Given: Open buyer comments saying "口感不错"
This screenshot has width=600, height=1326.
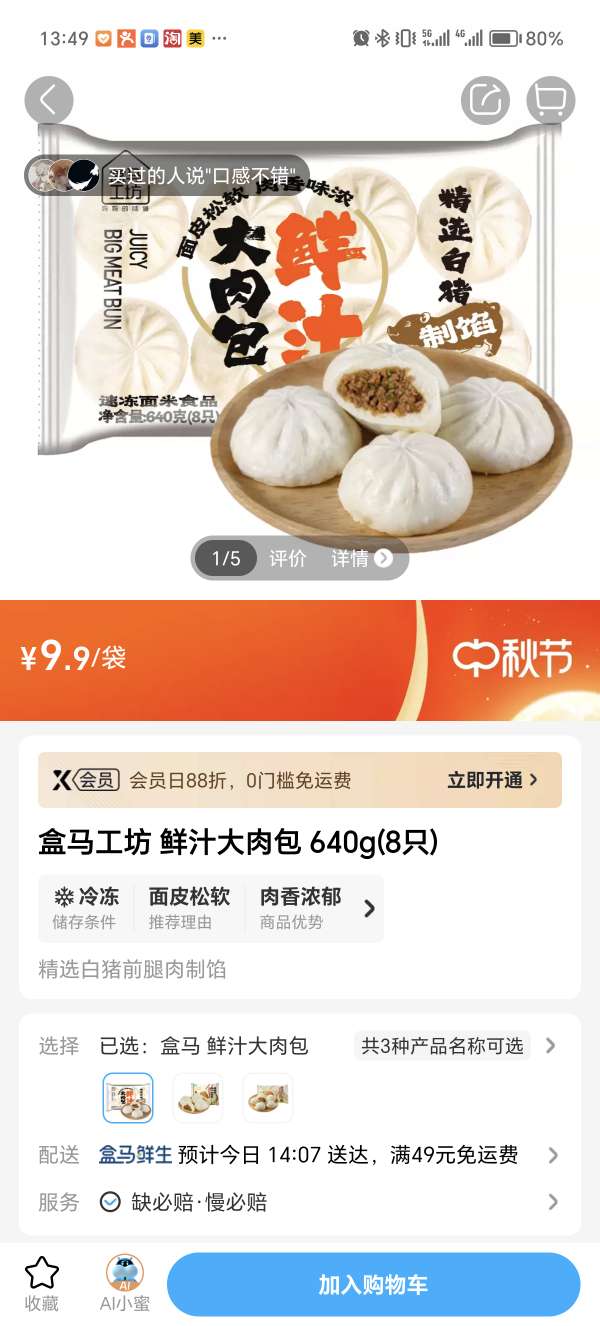Looking at the screenshot, I should (x=167, y=174).
